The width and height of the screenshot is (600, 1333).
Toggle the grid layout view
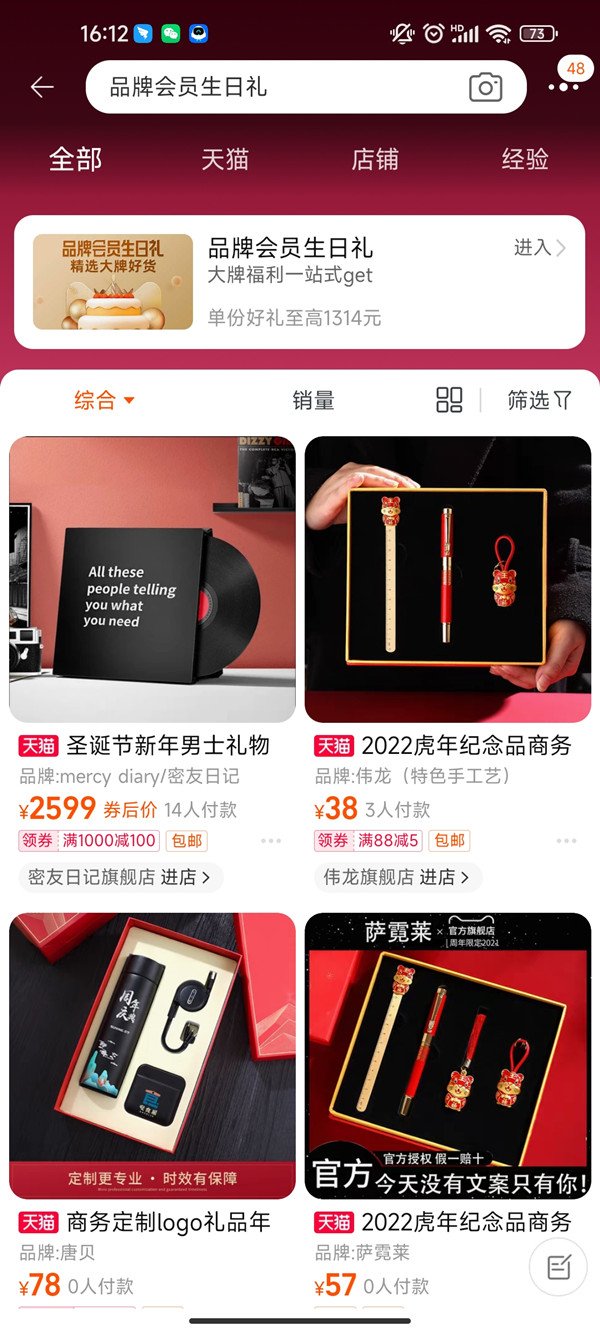(x=449, y=401)
